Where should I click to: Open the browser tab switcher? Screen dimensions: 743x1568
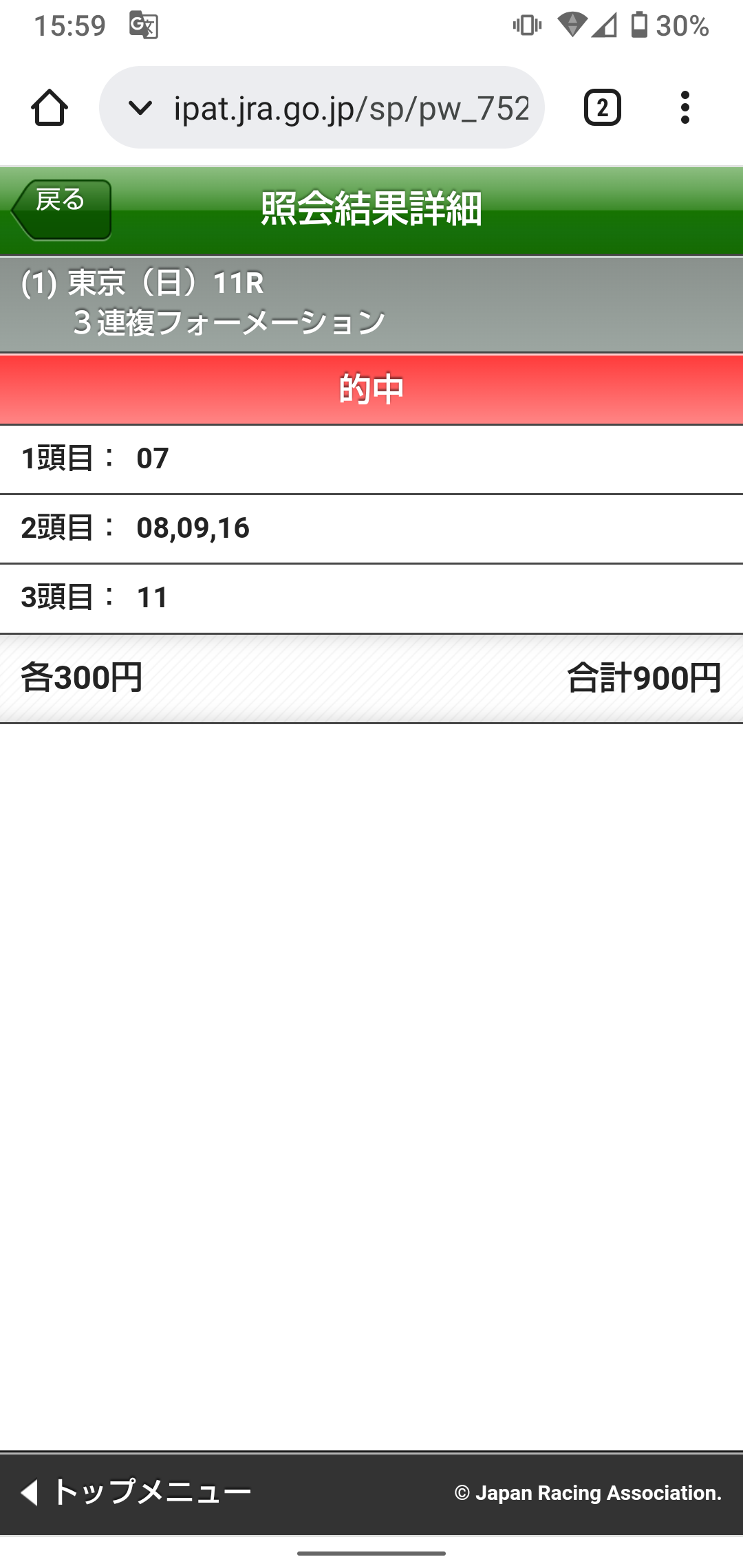pyautogui.click(x=602, y=108)
